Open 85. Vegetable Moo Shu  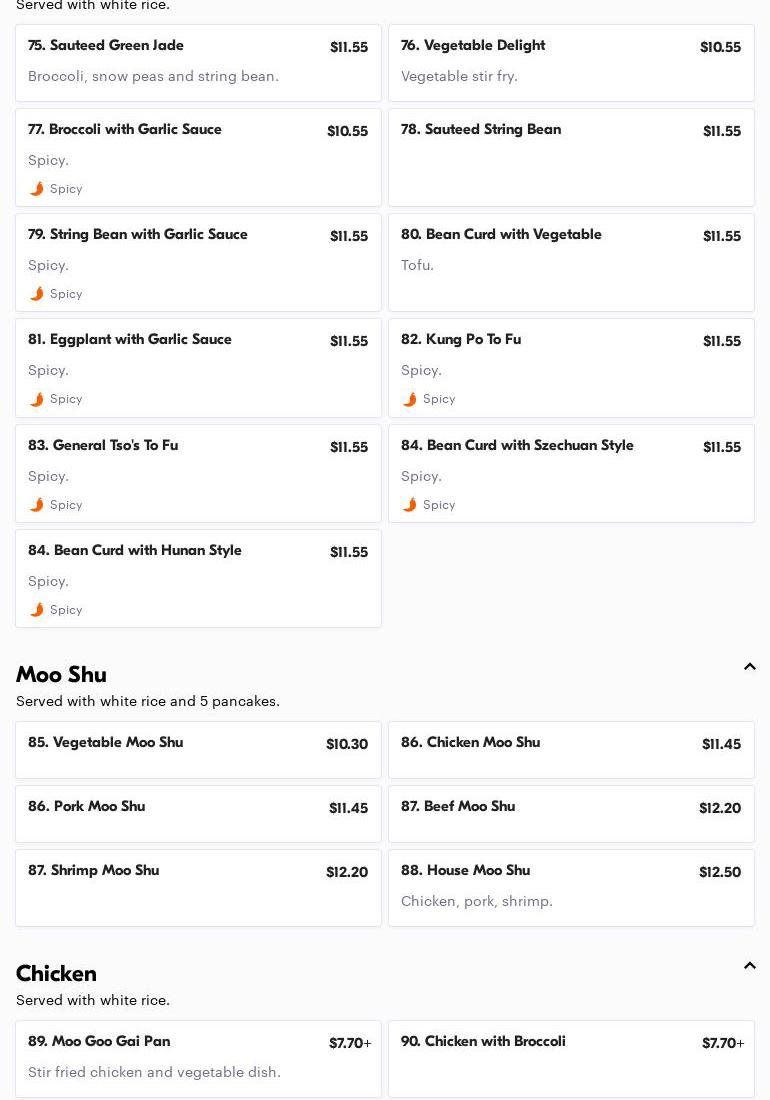click(198, 749)
